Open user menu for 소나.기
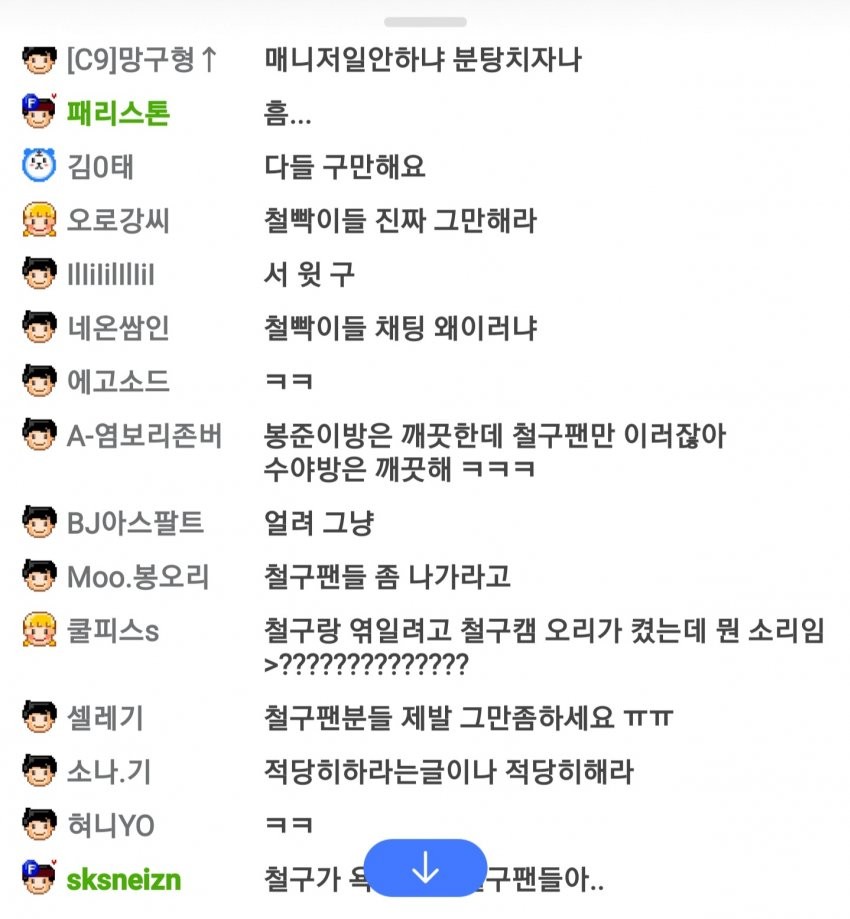 [109, 771]
